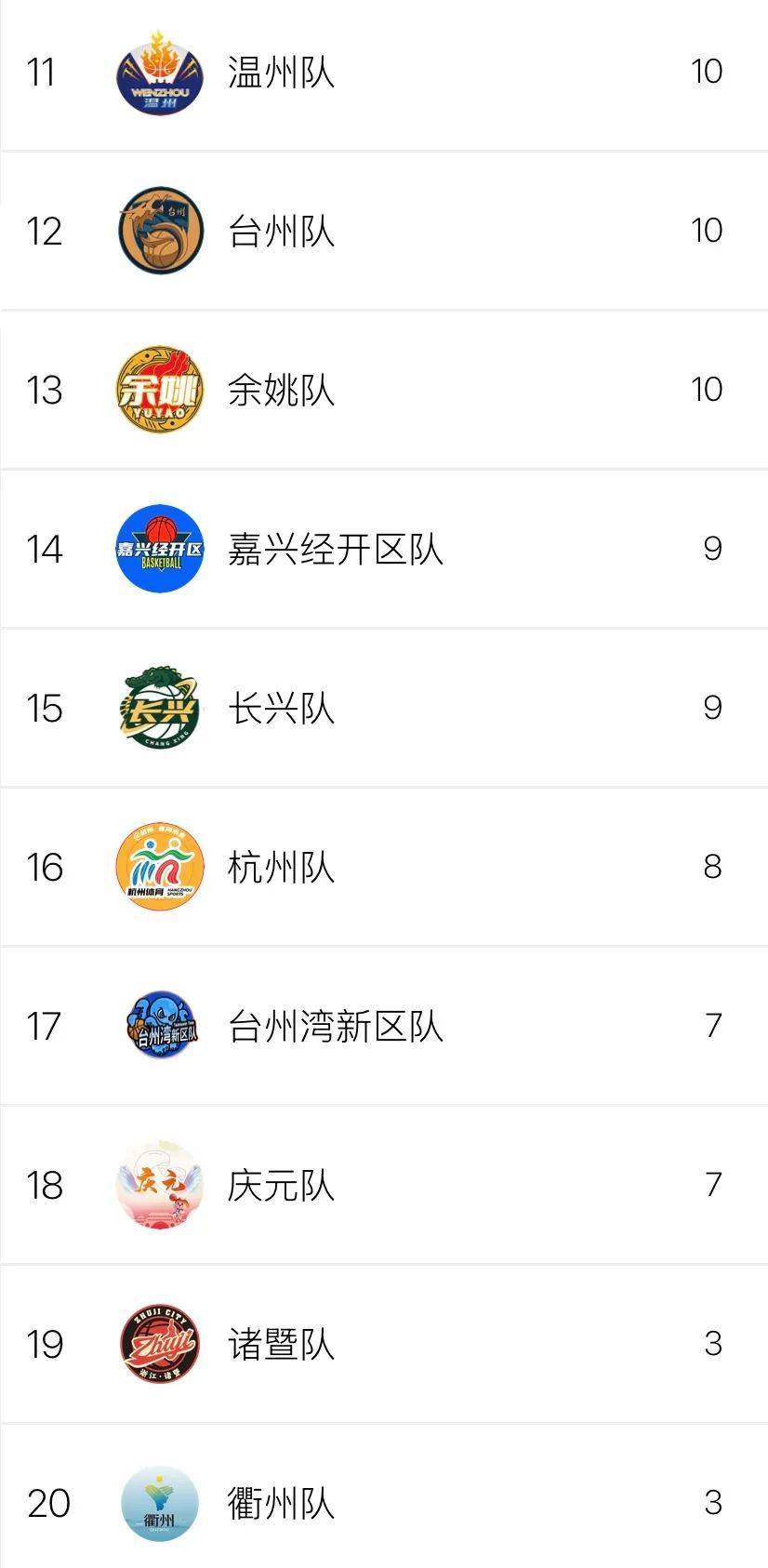Select the 台州队 badge icon

(x=159, y=232)
